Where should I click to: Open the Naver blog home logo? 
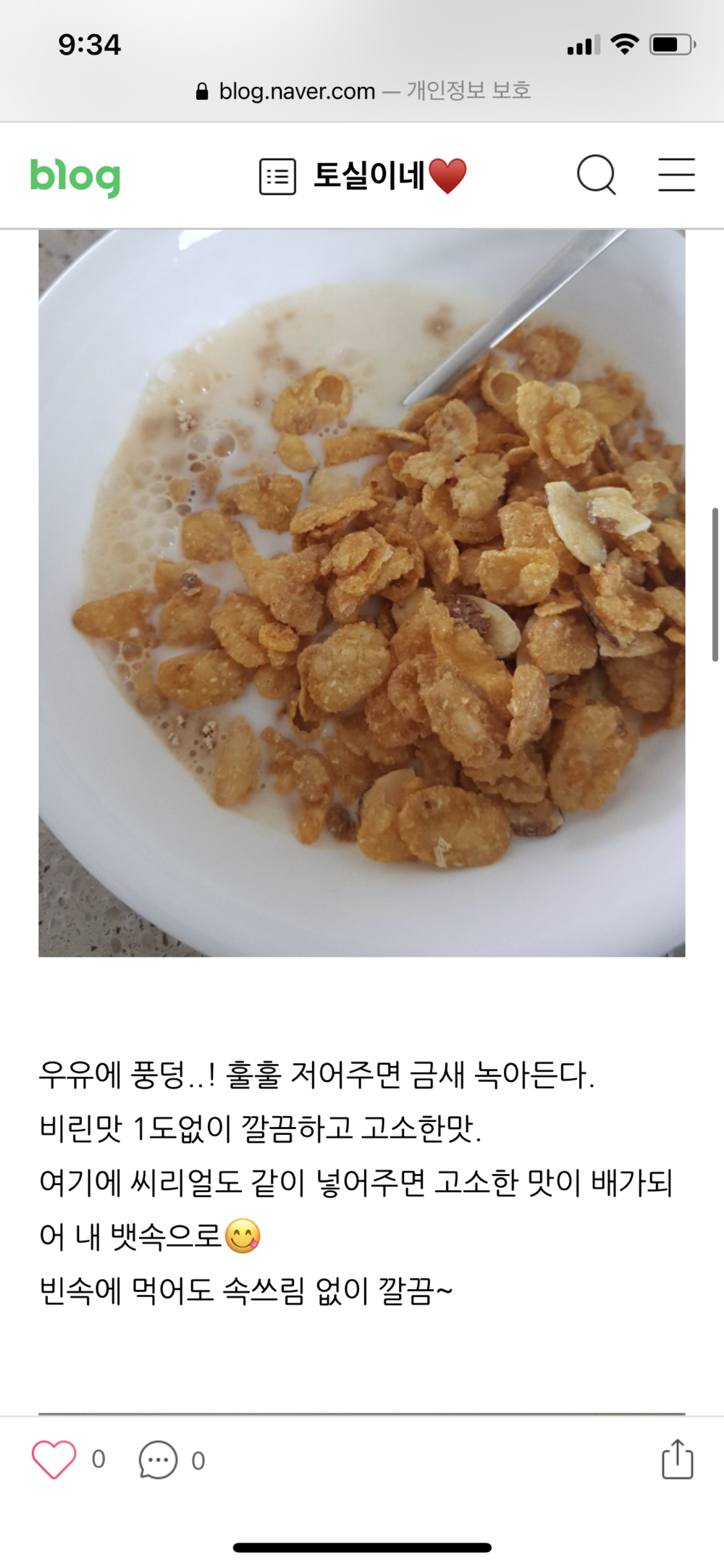(75, 176)
